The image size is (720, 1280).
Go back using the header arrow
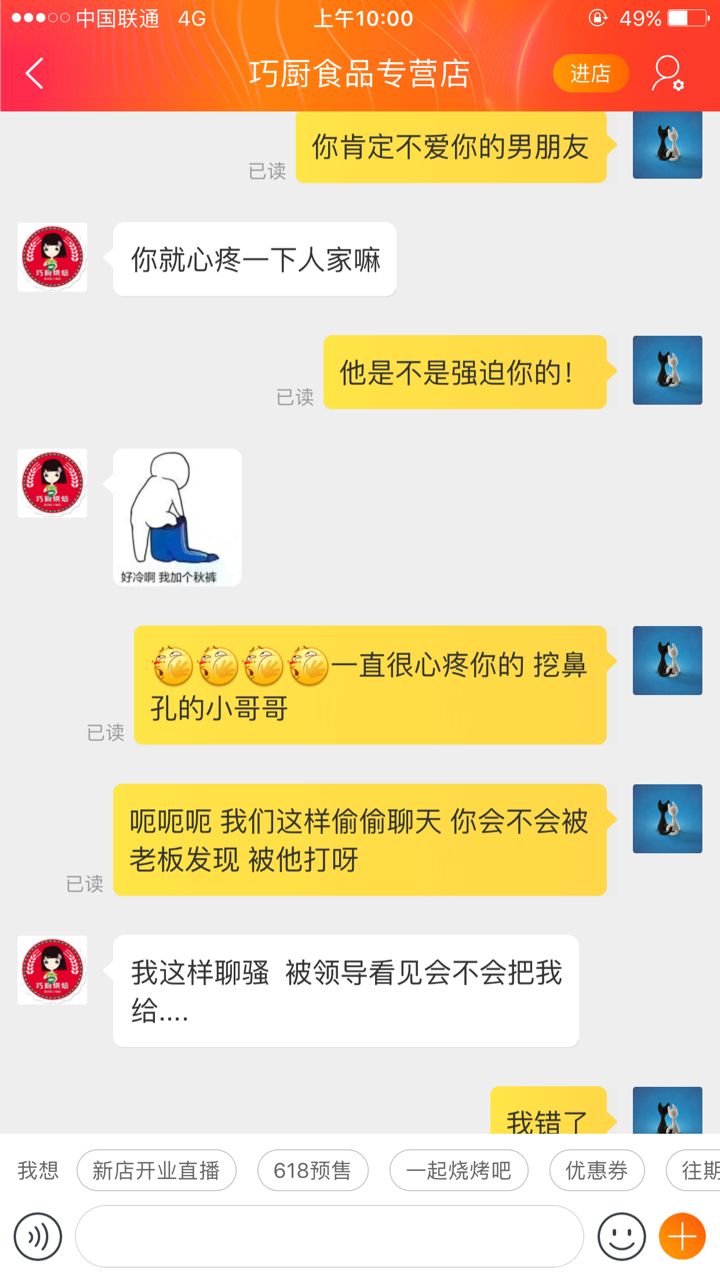(x=35, y=73)
